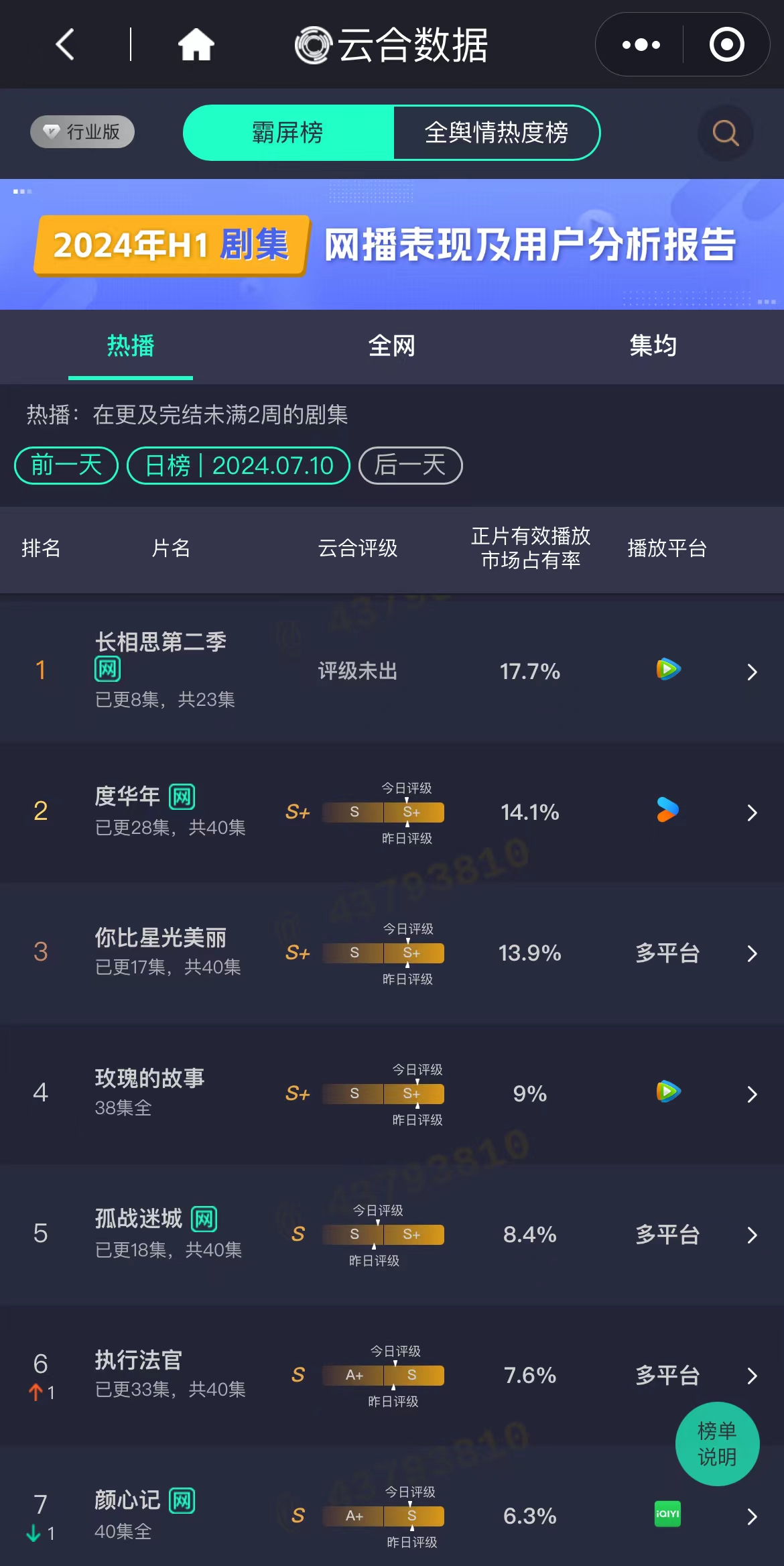The image size is (784, 1566).
Task: Switch to the 全网 tab
Action: 392,346
